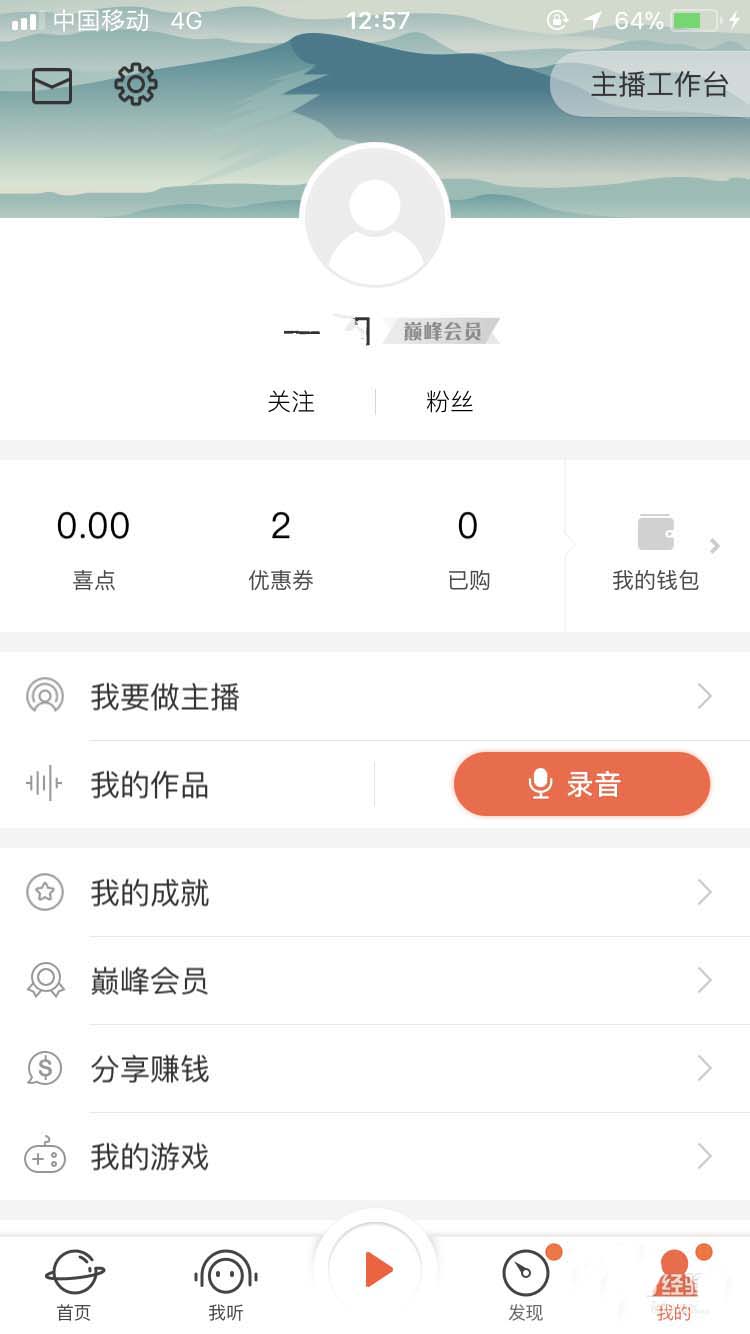
Task: Switch to the 发现 discover tab
Action: tap(526, 1284)
